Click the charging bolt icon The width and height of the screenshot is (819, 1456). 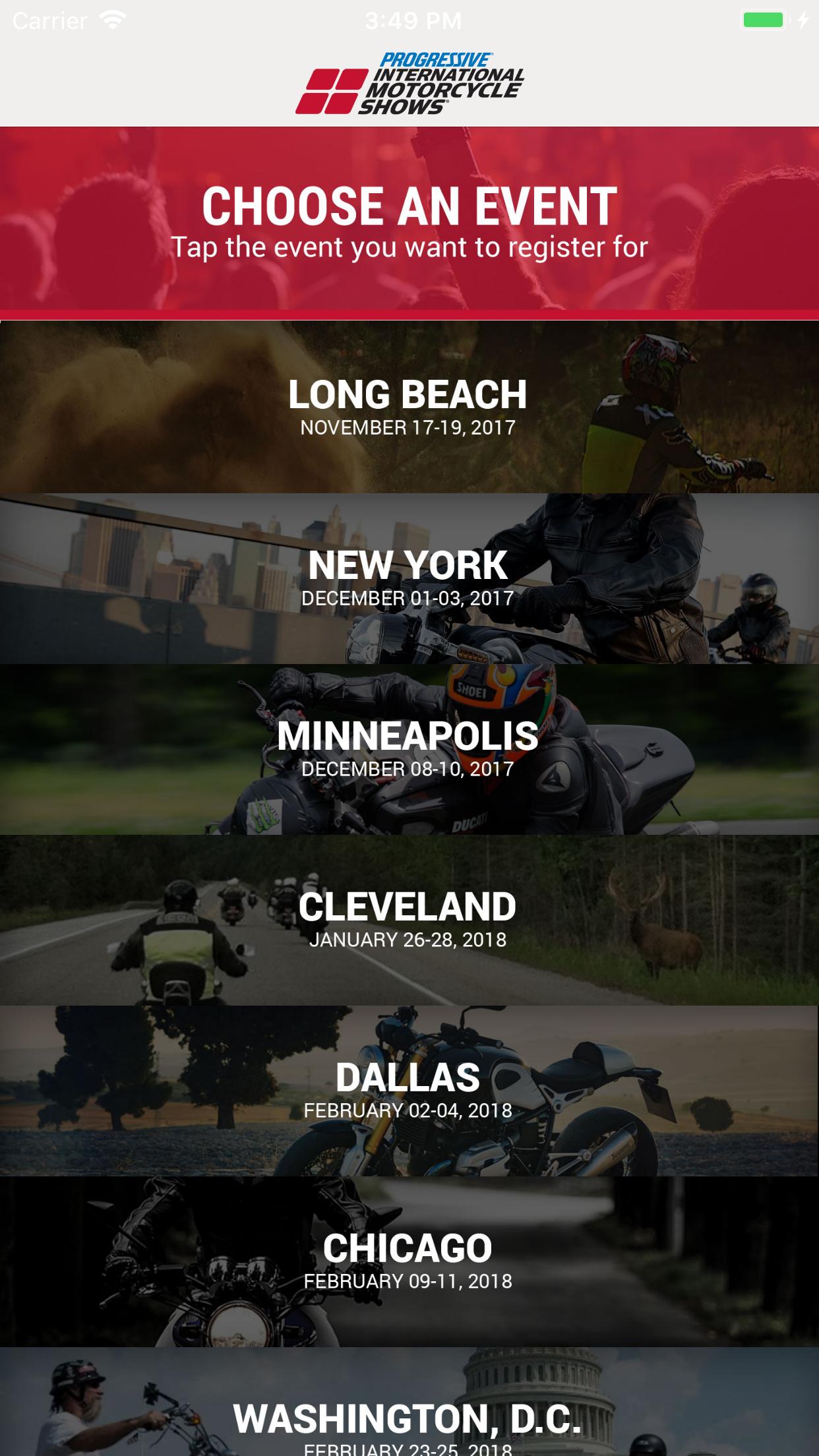click(804, 20)
